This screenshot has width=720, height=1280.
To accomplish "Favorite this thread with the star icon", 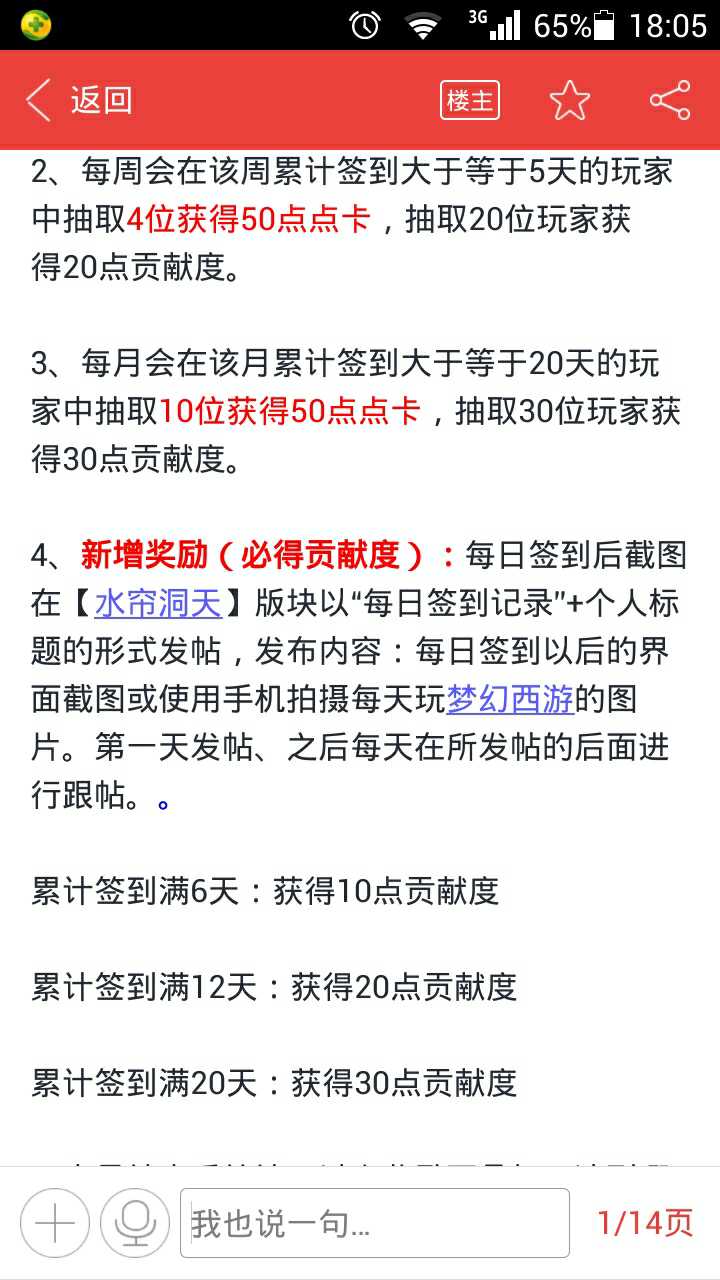I will click(x=570, y=100).
